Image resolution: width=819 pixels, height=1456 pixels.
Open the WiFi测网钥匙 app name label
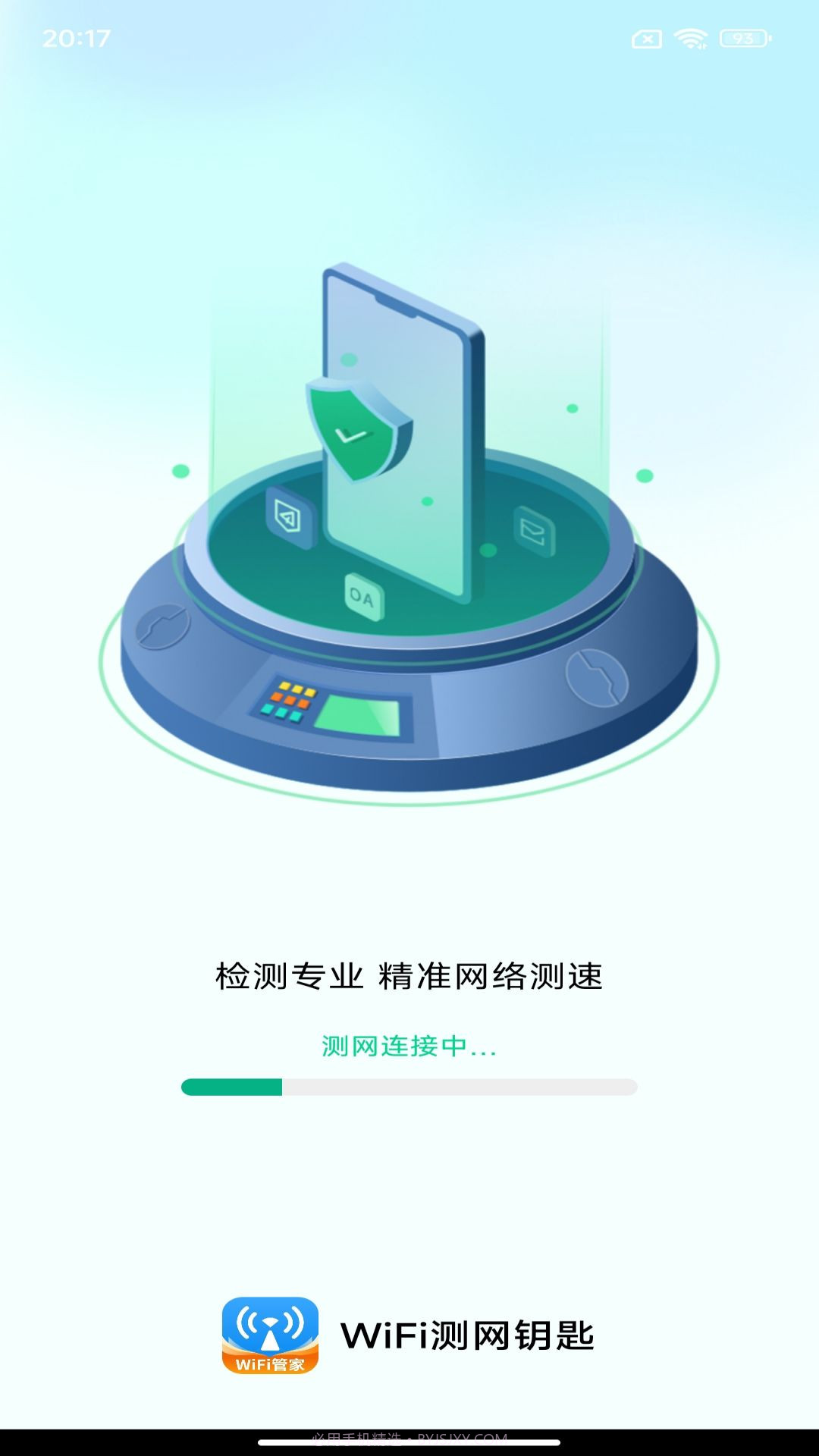point(470,1335)
